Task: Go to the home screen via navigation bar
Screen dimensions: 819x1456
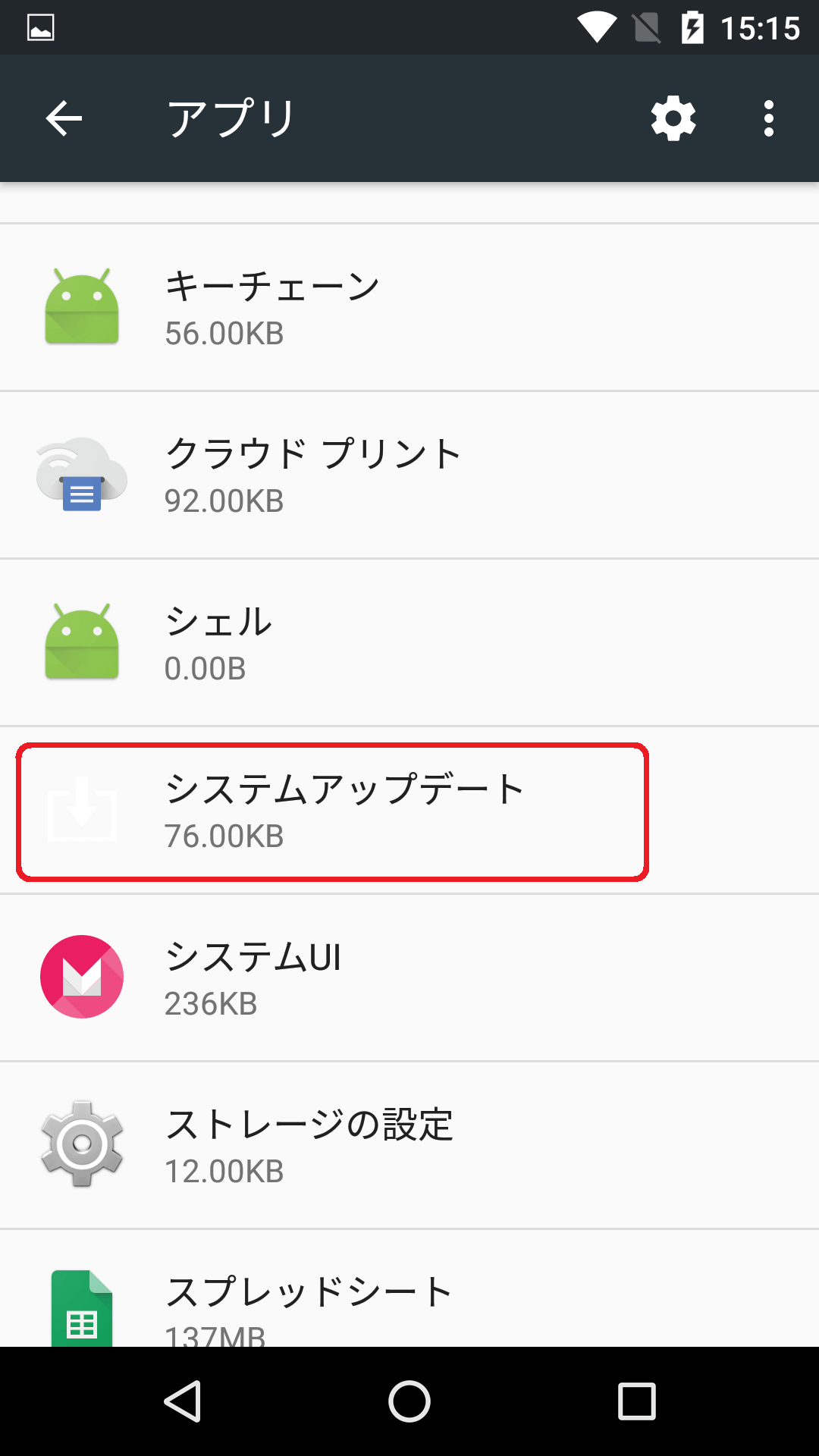Action: [x=409, y=1401]
